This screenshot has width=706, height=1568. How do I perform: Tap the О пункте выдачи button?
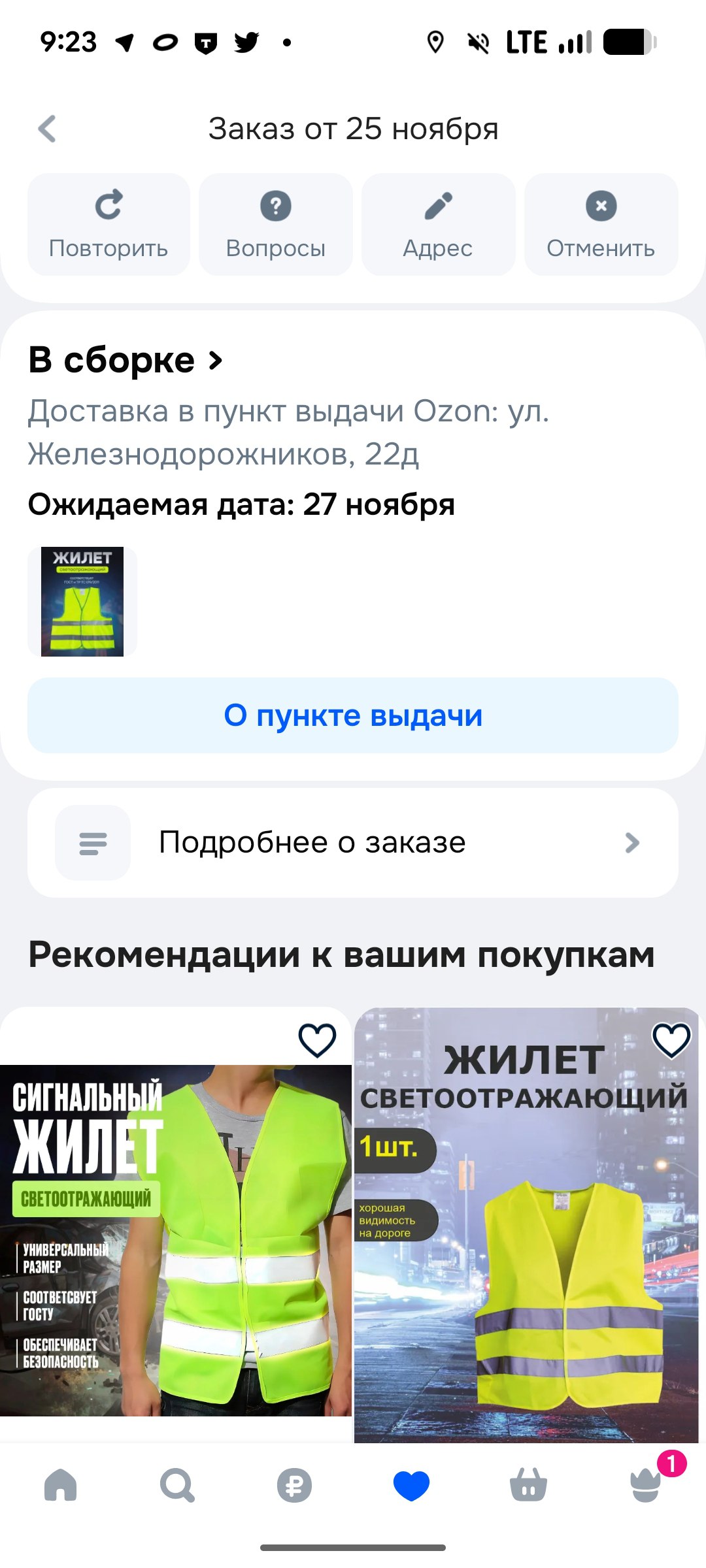(353, 715)
